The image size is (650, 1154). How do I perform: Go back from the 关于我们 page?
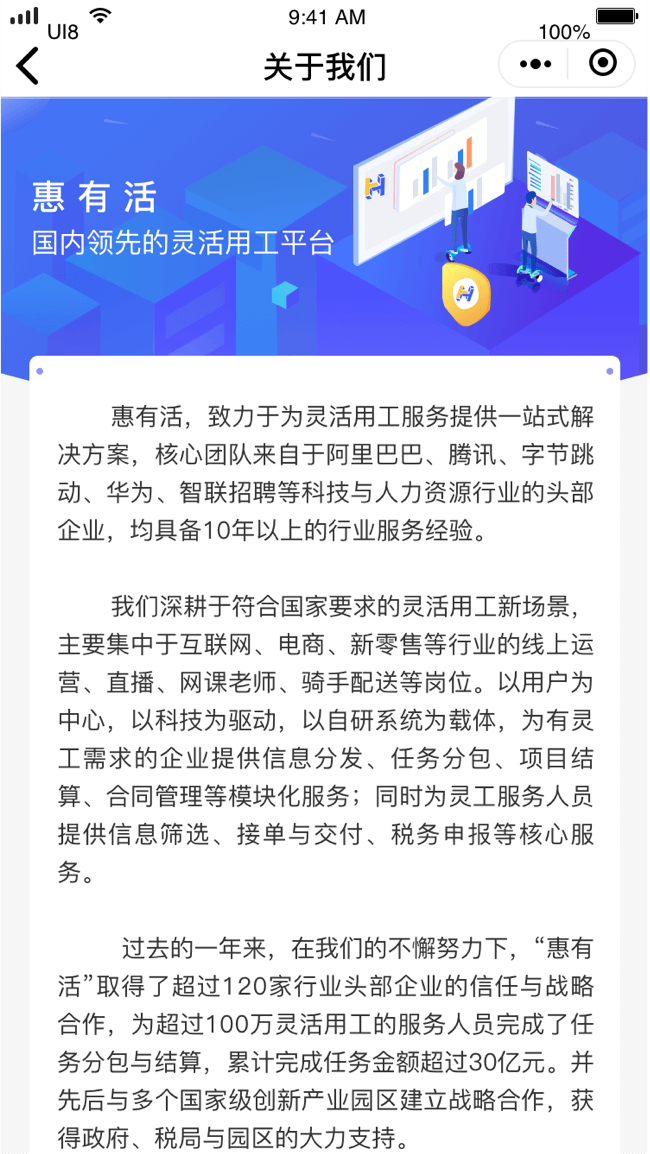coord(28,66)
